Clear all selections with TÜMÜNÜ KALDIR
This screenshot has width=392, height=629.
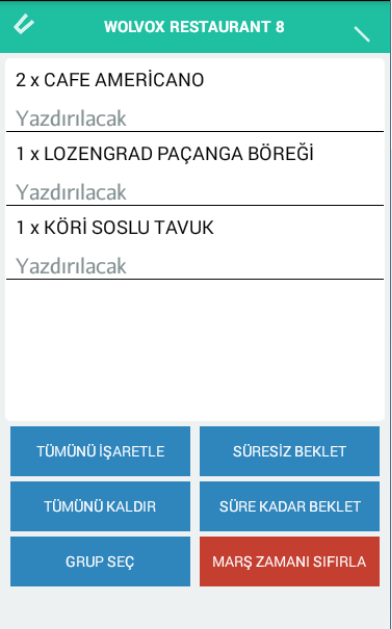100,506
